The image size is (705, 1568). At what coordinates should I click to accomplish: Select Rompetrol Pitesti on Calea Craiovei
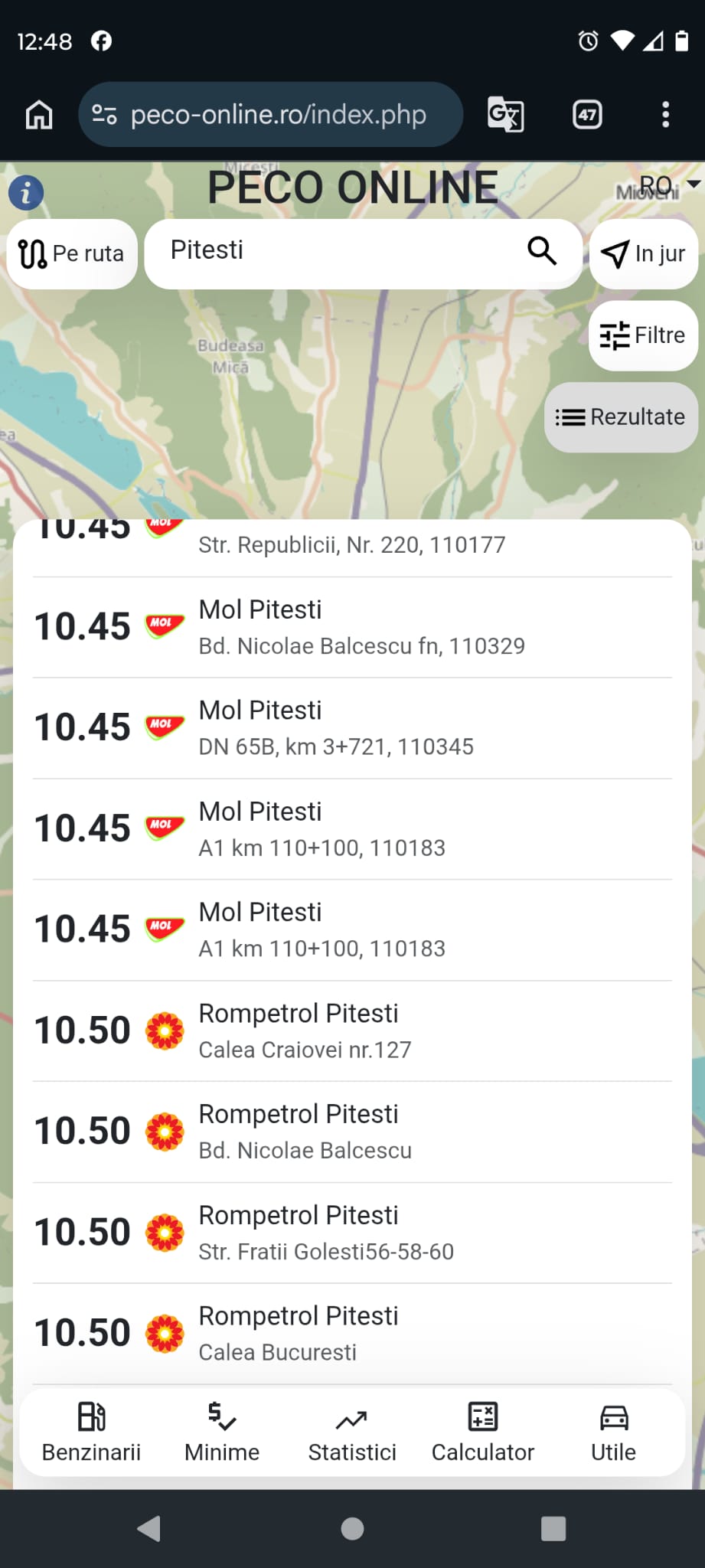[x=352, y=1031]
